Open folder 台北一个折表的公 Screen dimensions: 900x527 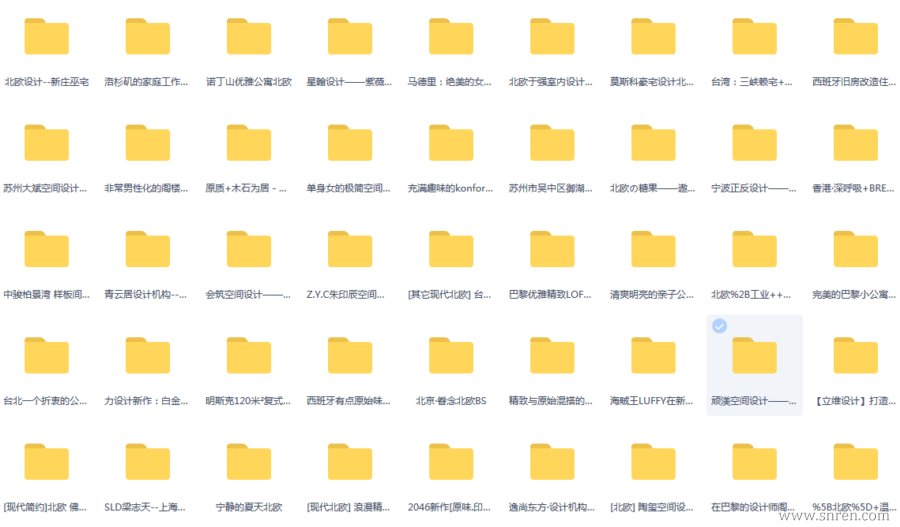coord(46,356)
